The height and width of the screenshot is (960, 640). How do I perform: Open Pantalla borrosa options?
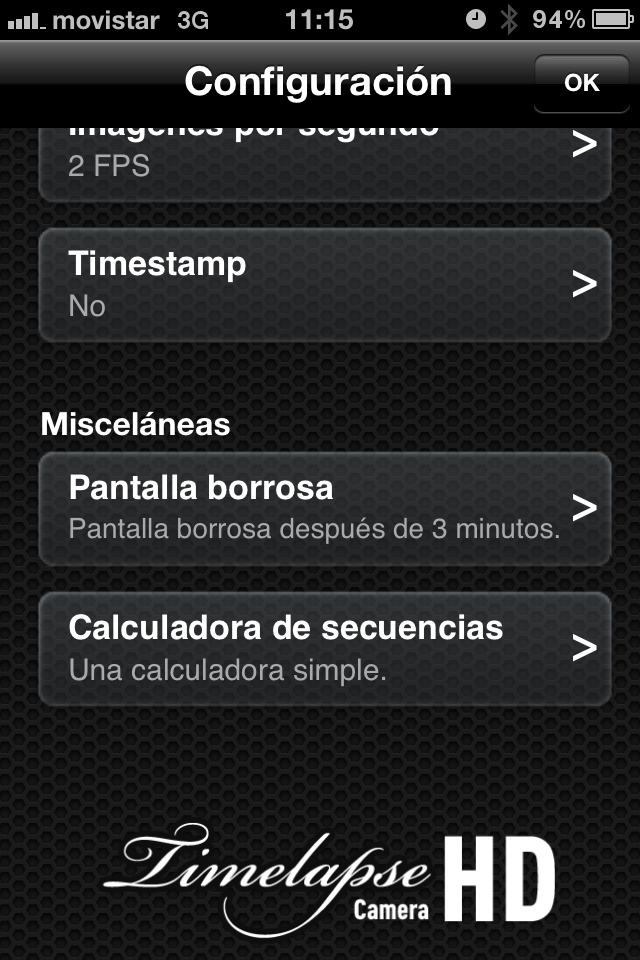[324, 508]
